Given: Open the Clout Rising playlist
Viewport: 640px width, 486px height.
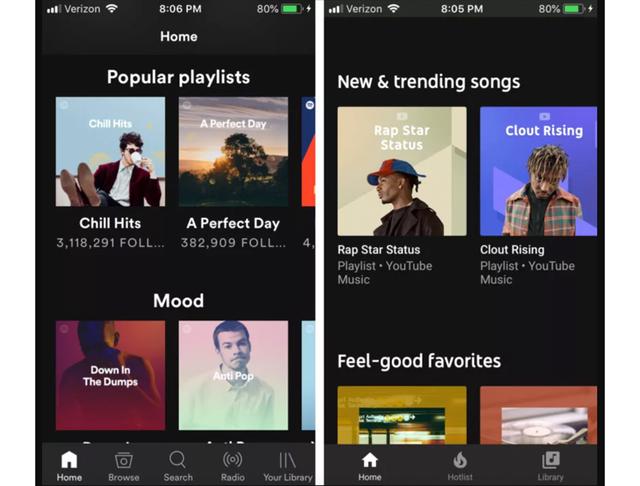Looking at the screenshot, I should (x=538, y=171).
